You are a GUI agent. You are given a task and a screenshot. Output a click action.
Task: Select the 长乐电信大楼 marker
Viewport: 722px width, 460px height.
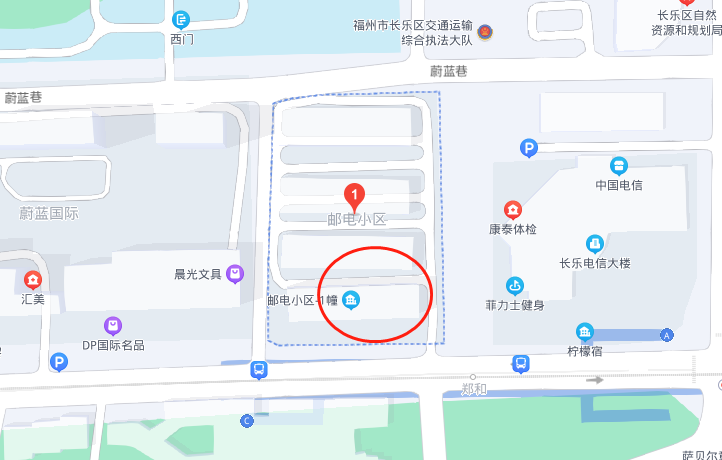(x=594, y=244)
